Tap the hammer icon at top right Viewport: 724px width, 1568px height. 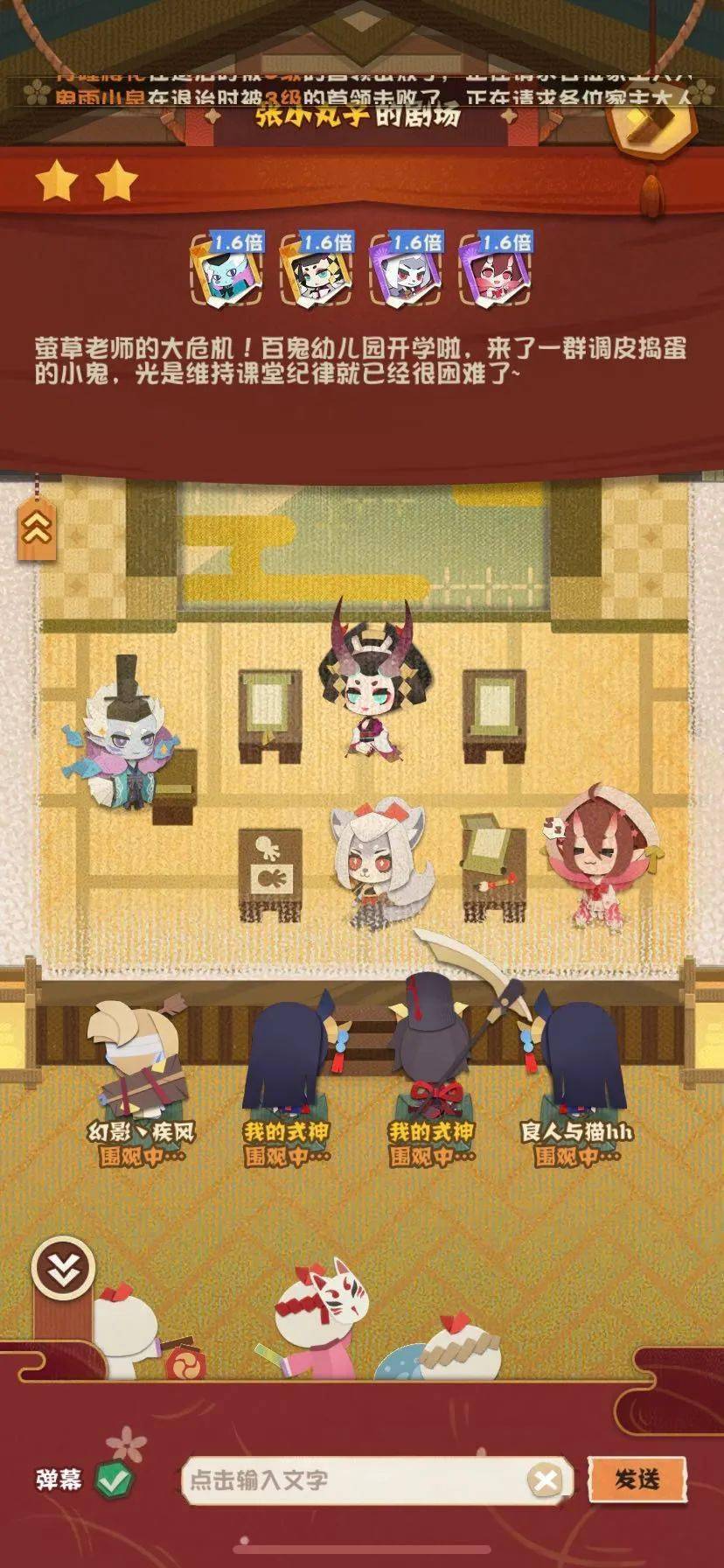click(x=654, y=122)
